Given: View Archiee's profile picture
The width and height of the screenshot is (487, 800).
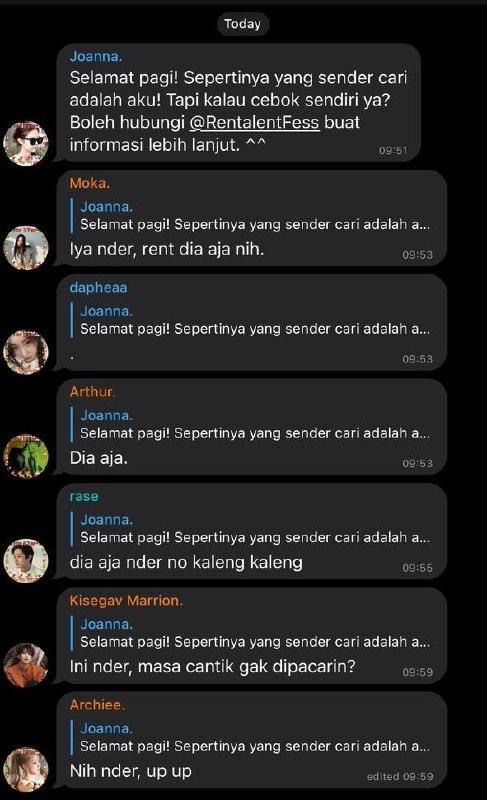Looking at the screenshot, I should tap(26, 769).
